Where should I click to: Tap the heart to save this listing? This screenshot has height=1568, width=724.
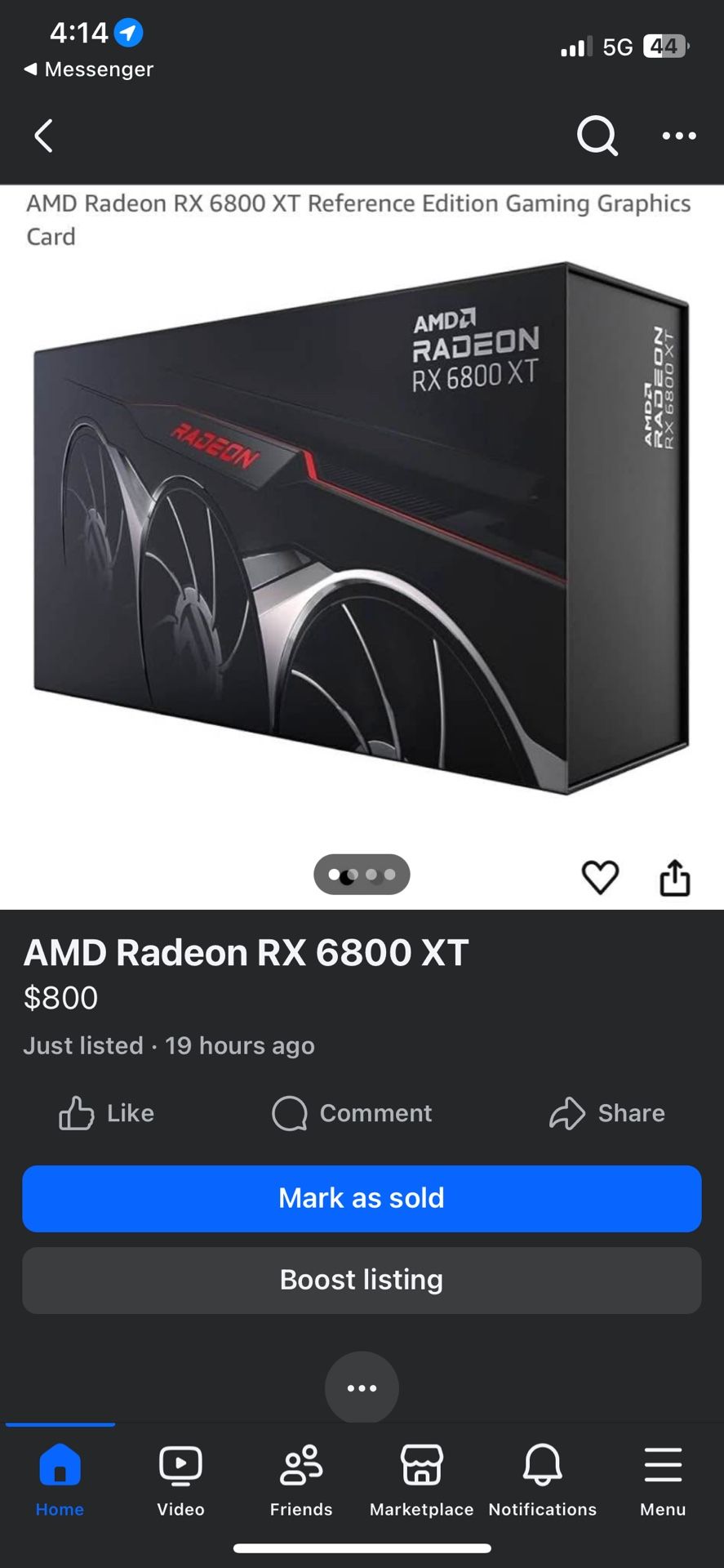600,875
